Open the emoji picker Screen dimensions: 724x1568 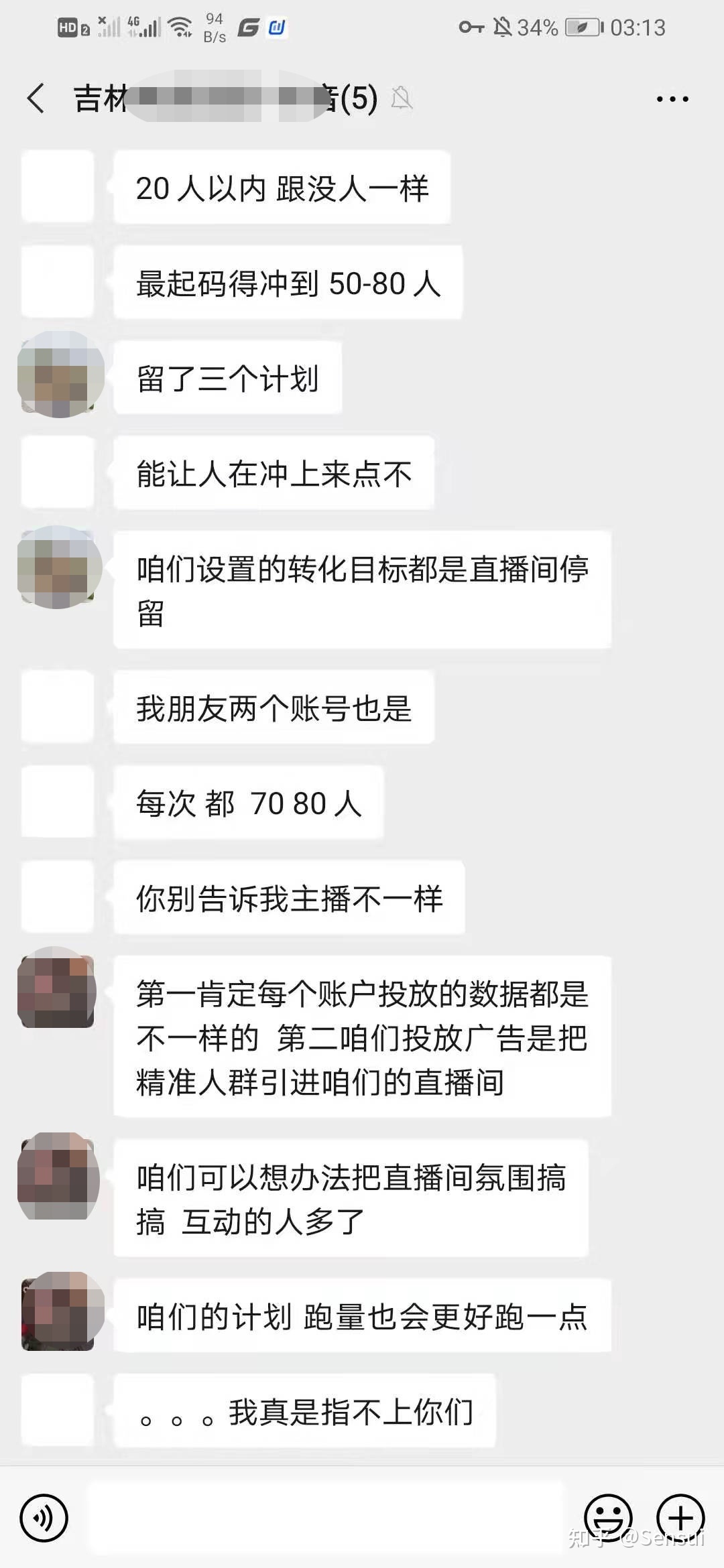pyautogui.click(x=609, y=1518)
